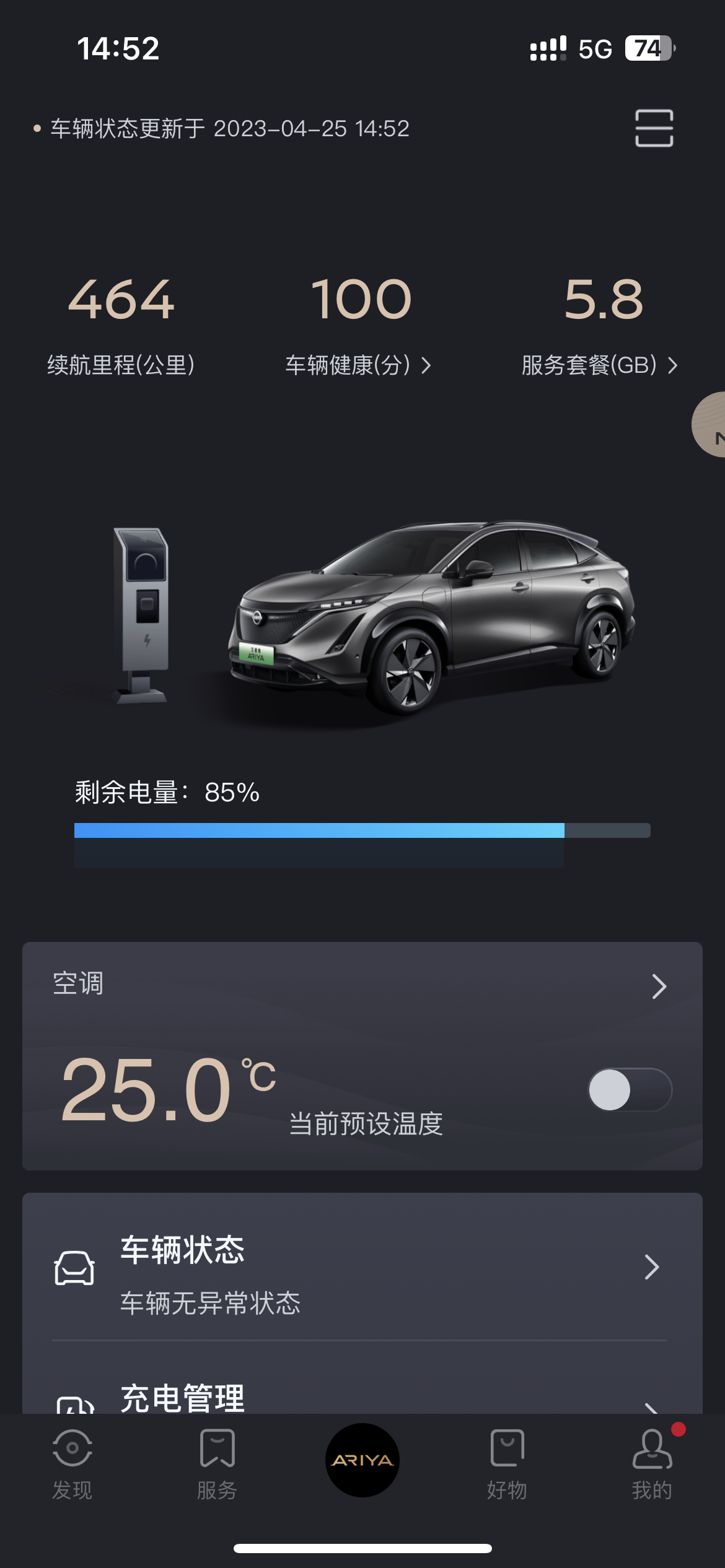Open the scan icon at top right

click(654, 128)
